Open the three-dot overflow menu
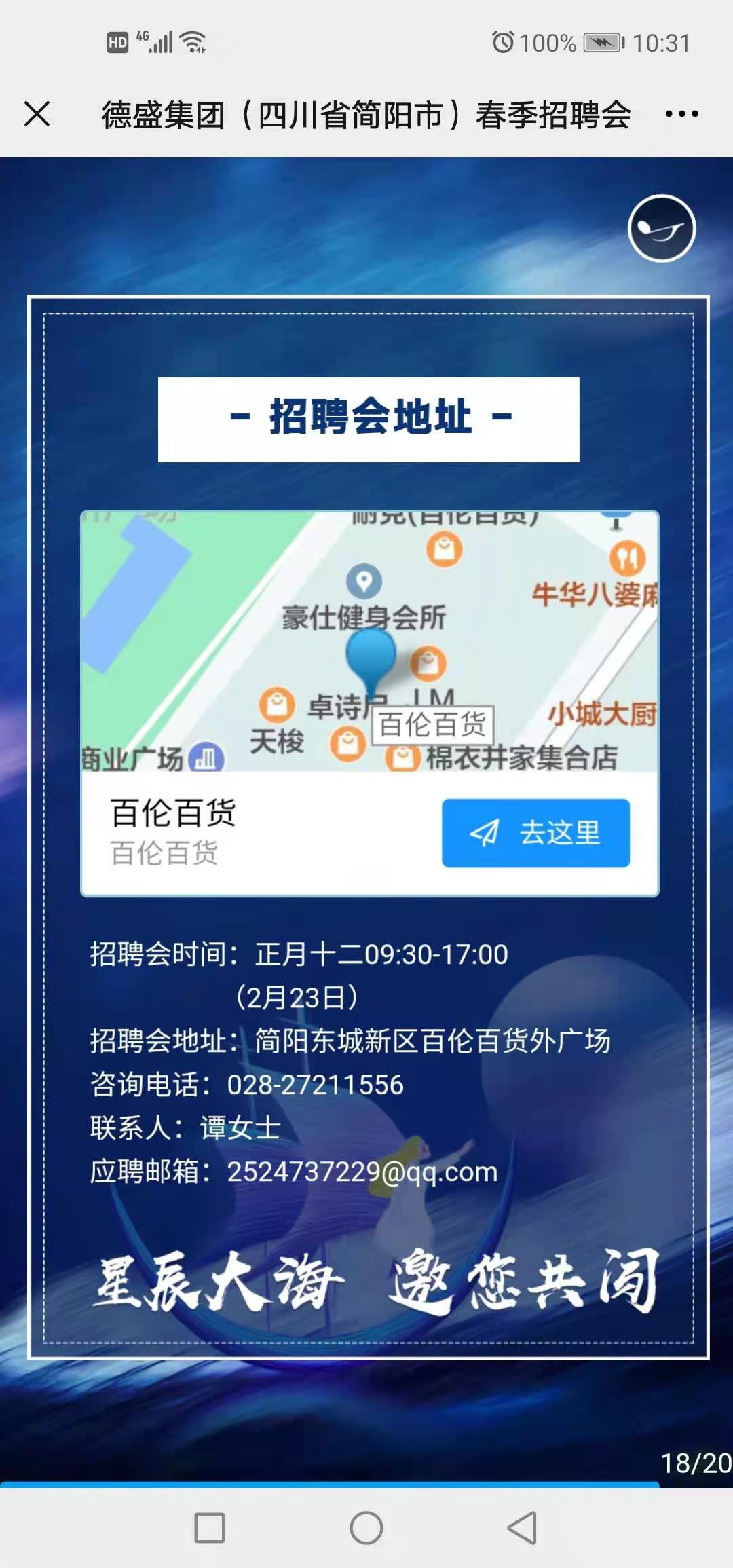Viewport: 733px width, 1568px height. tap(681, 114)
